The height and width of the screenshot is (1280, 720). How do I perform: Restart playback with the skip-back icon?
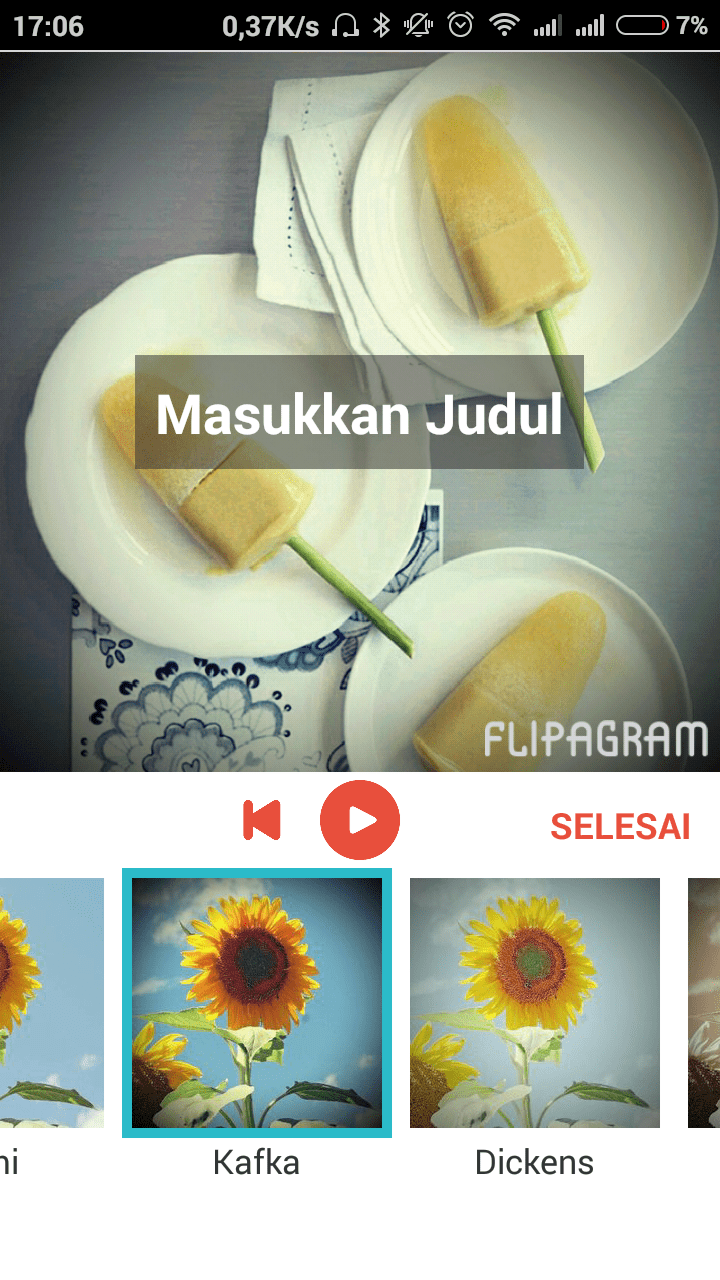[x=262, y=820]
